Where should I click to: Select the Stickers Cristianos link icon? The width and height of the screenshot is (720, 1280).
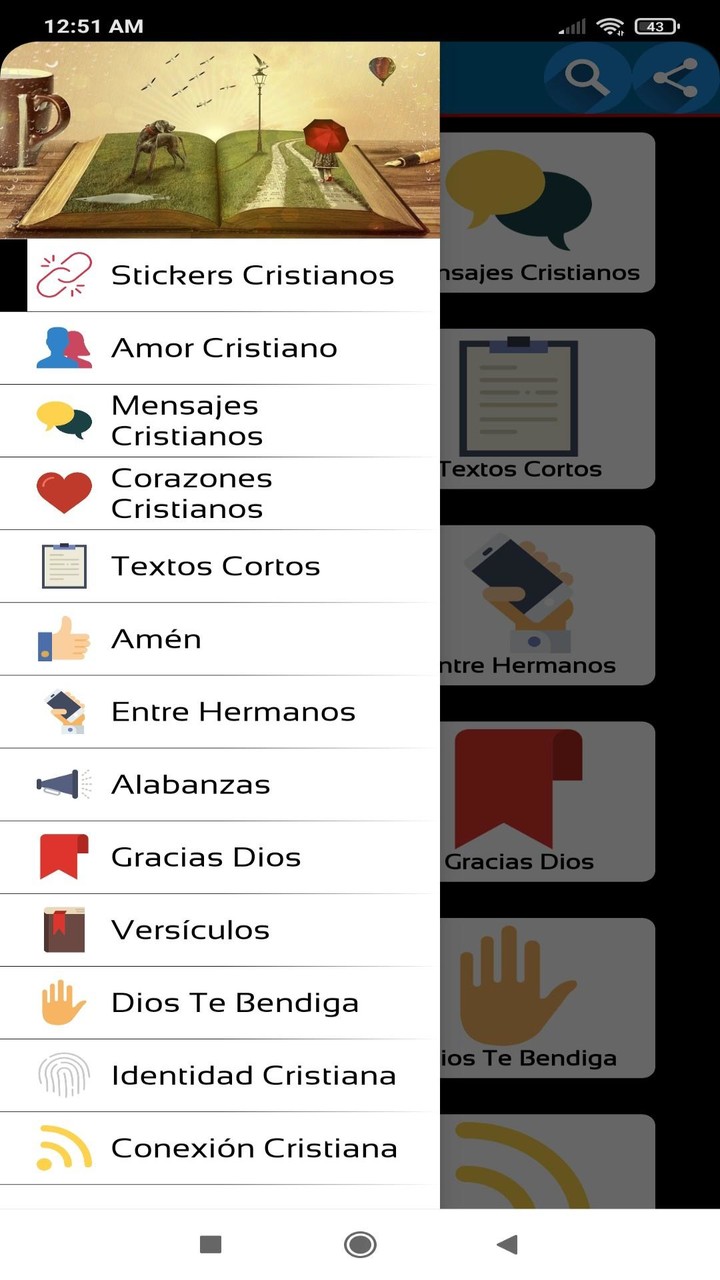(x=64, y=275)
